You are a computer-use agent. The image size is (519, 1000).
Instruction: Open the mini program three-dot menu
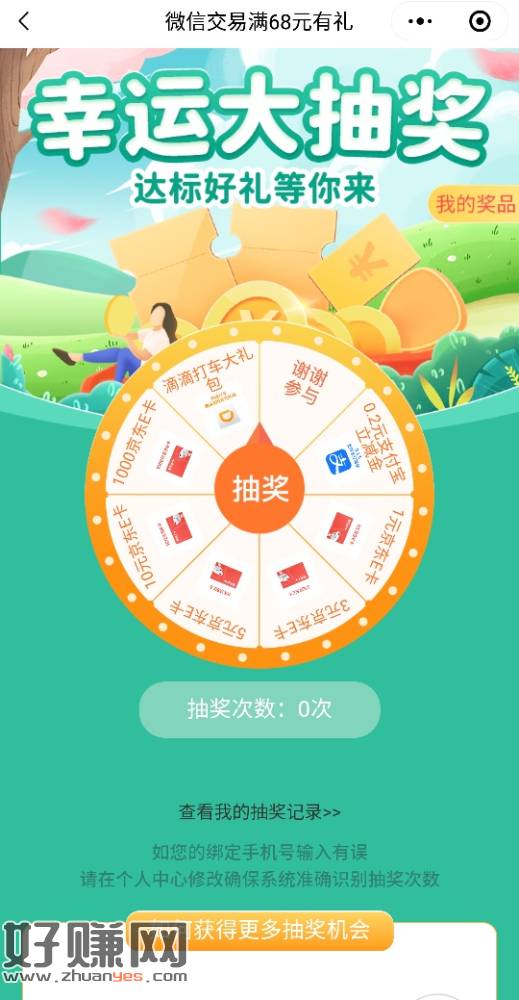coord(420,22)
